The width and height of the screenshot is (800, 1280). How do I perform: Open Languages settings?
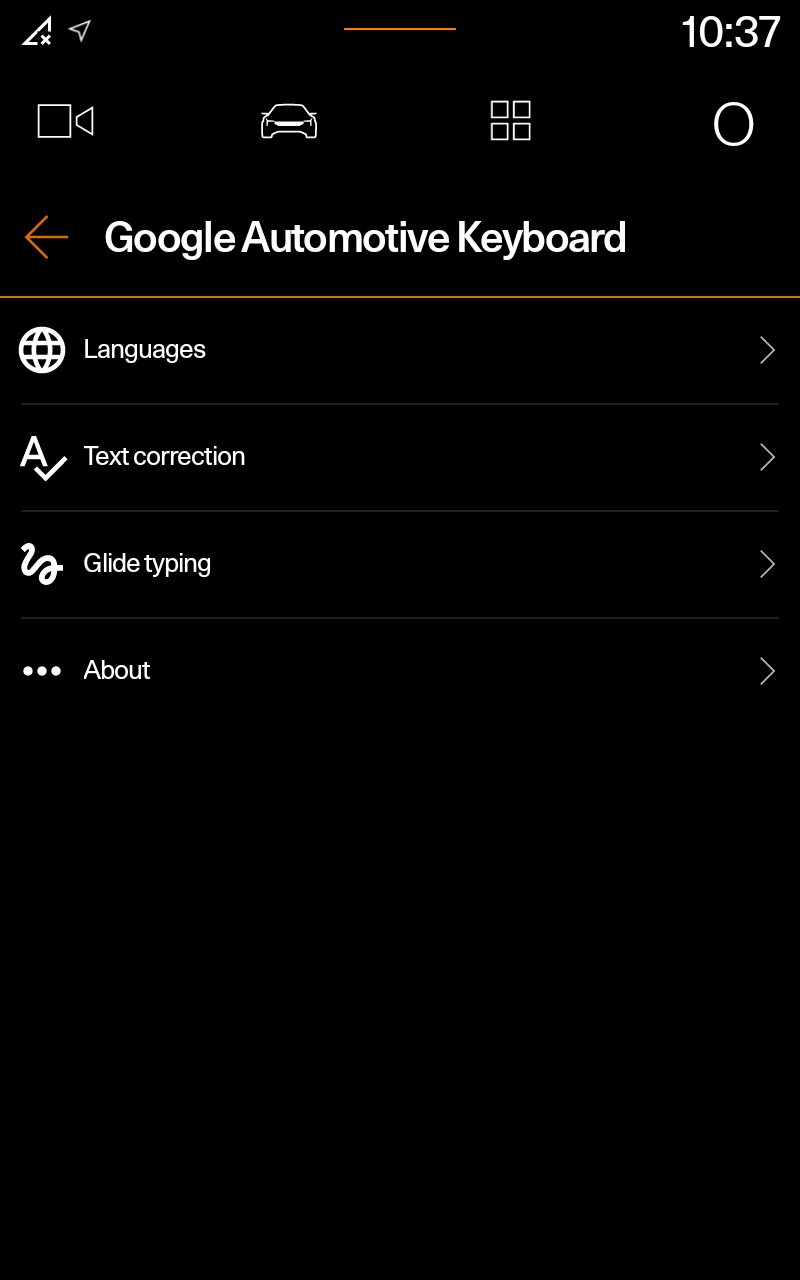(400, 350)
